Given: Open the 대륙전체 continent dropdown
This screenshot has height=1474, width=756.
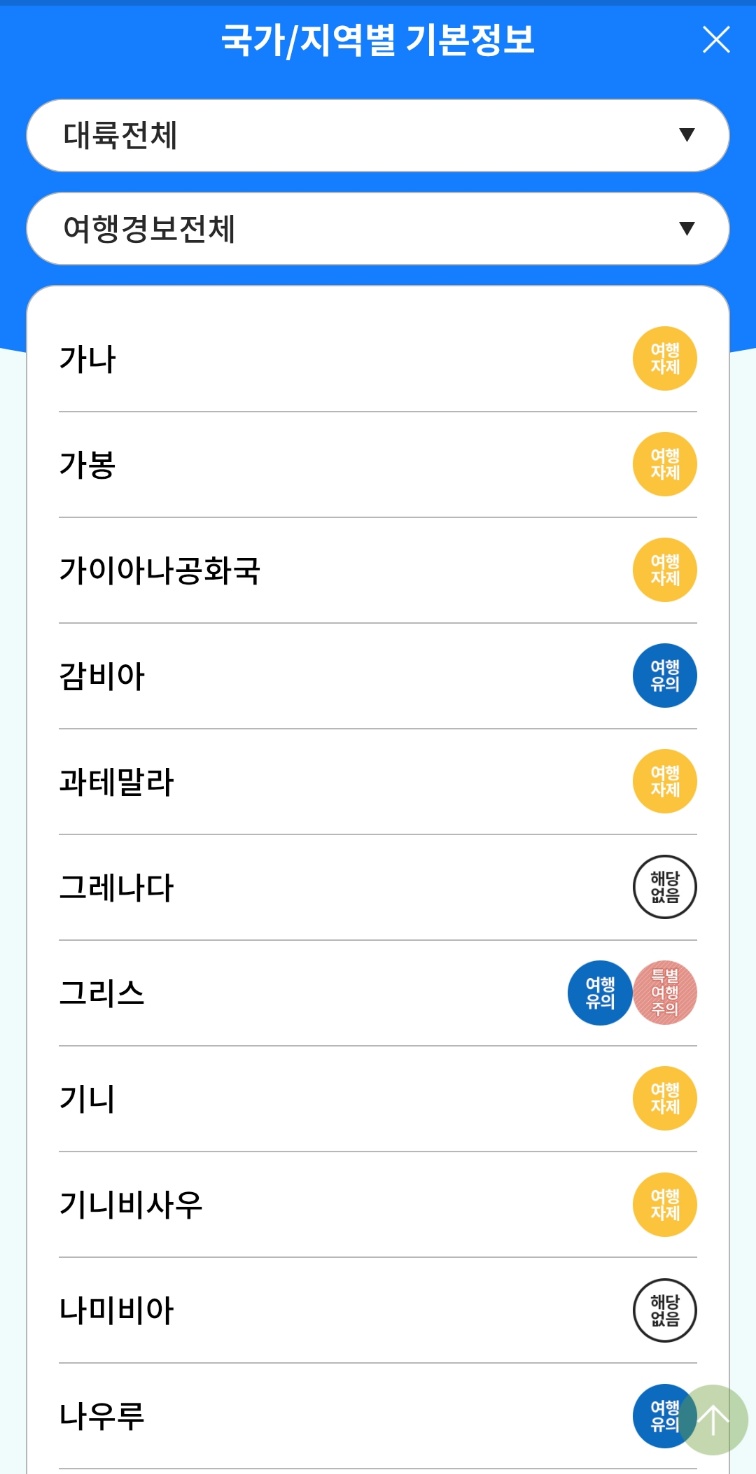Looking at the screenshot, I should (x=378, y=135).
